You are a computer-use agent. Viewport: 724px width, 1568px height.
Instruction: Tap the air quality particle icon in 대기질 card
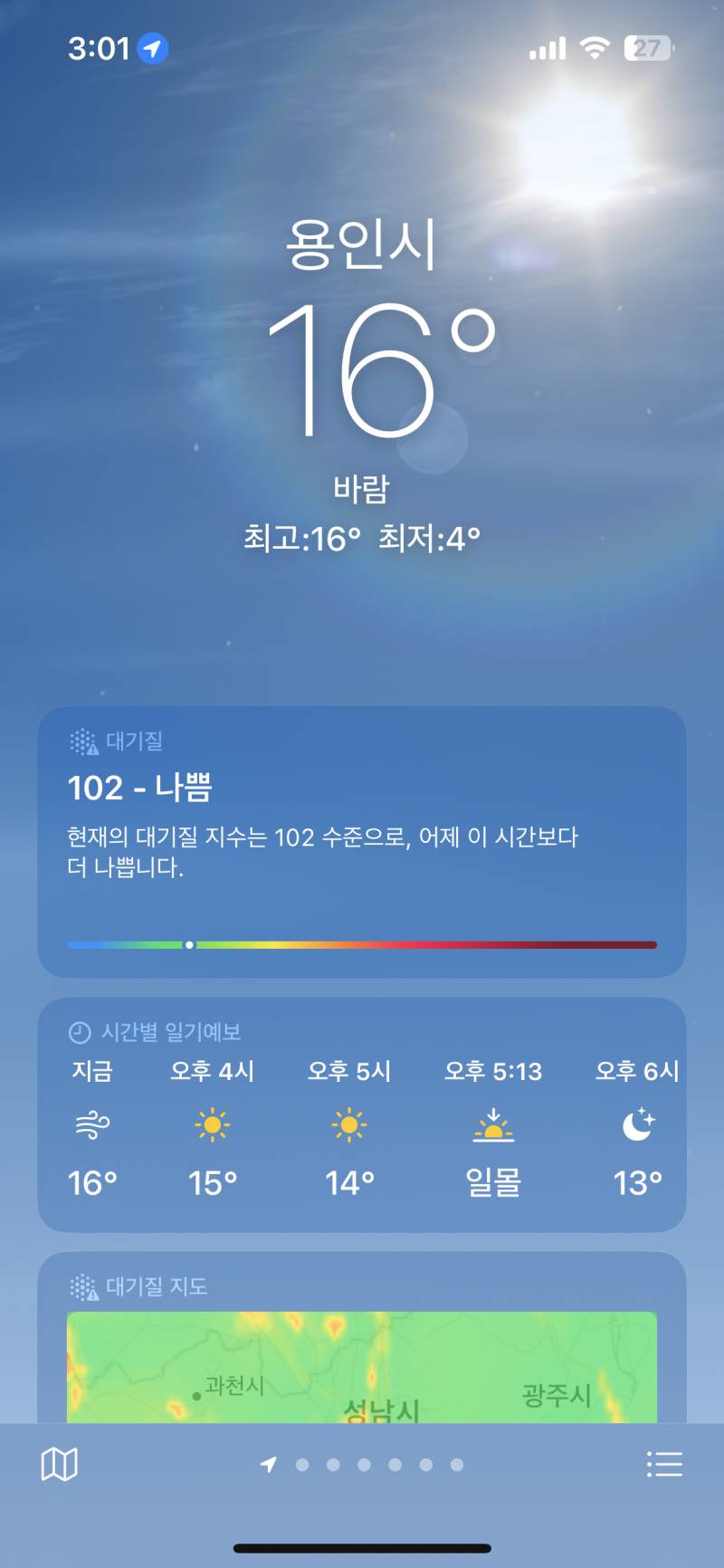click(83, 741)
